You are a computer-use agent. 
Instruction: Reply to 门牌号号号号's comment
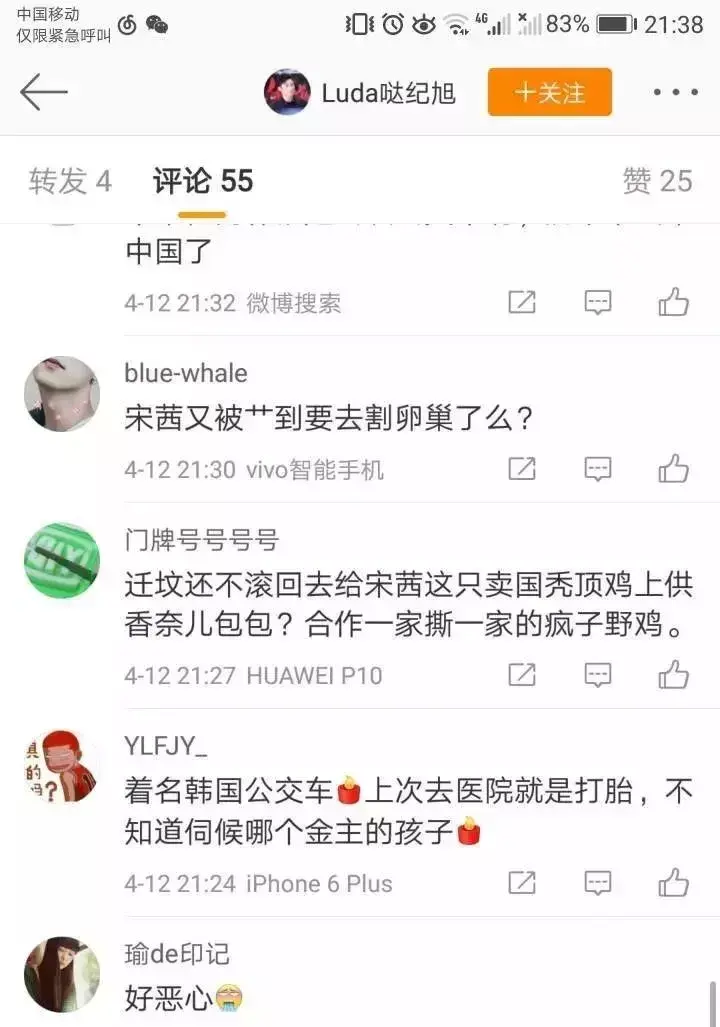597,675
